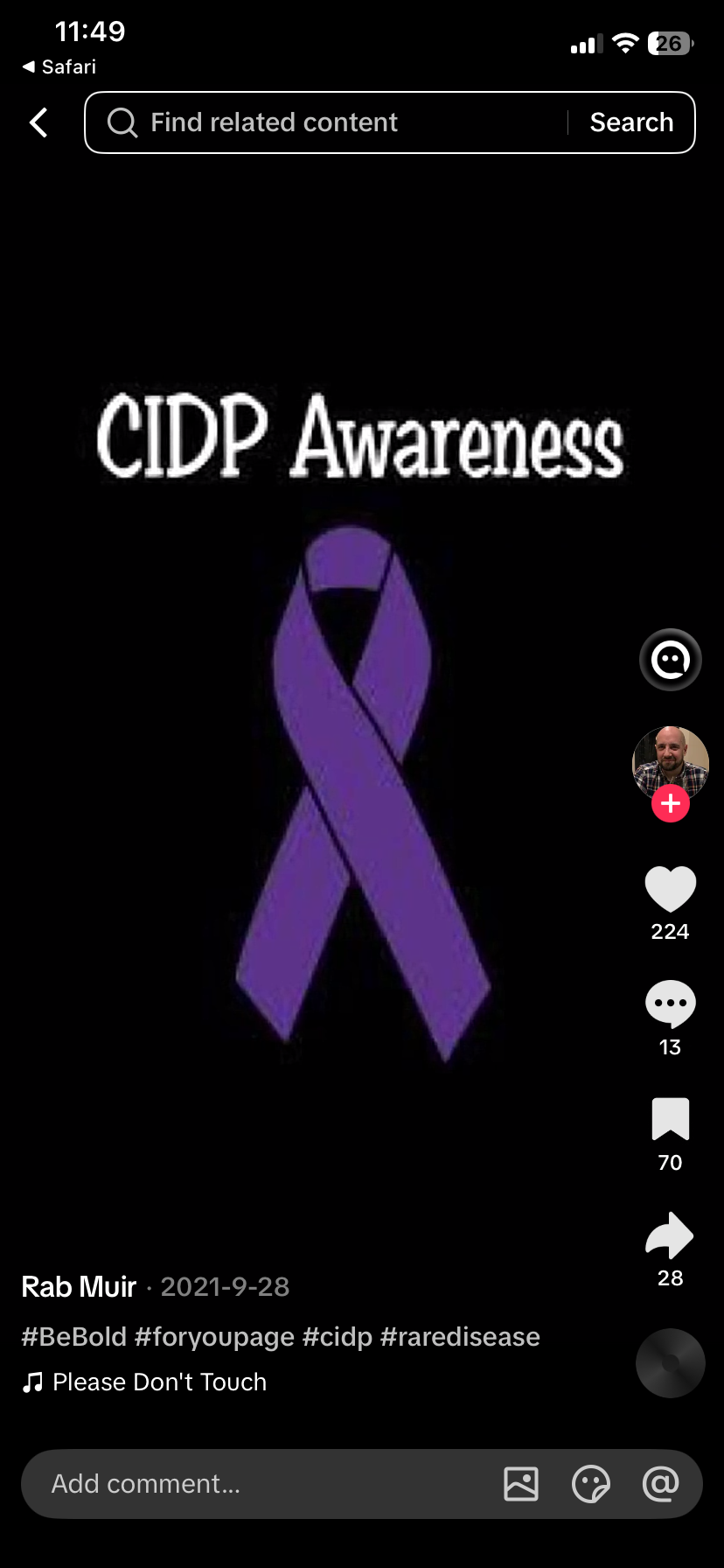
Task: Follow the creator with the plus badge
Action: point(671,803)
